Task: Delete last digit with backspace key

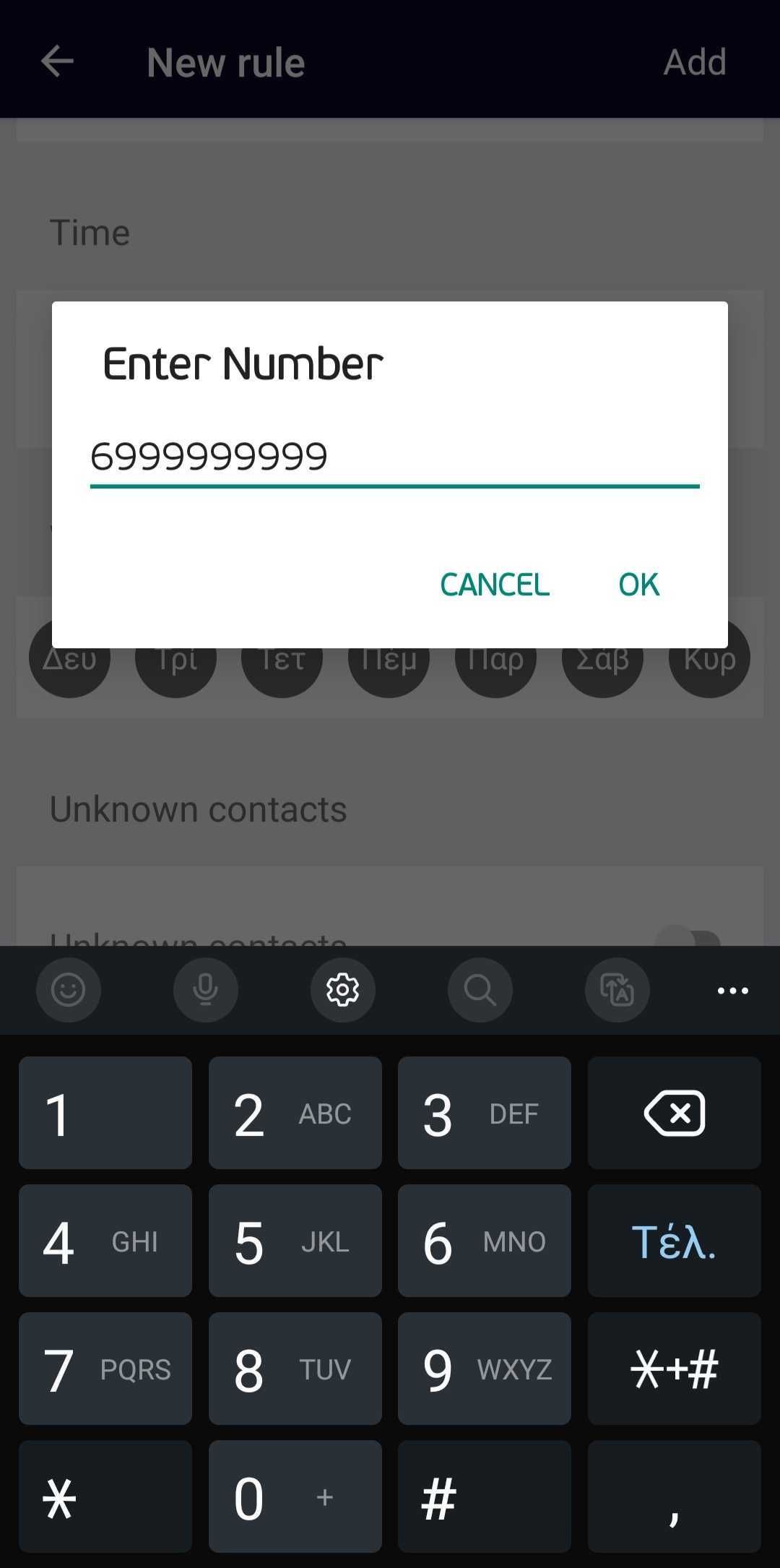Action: coord(674,1113)
